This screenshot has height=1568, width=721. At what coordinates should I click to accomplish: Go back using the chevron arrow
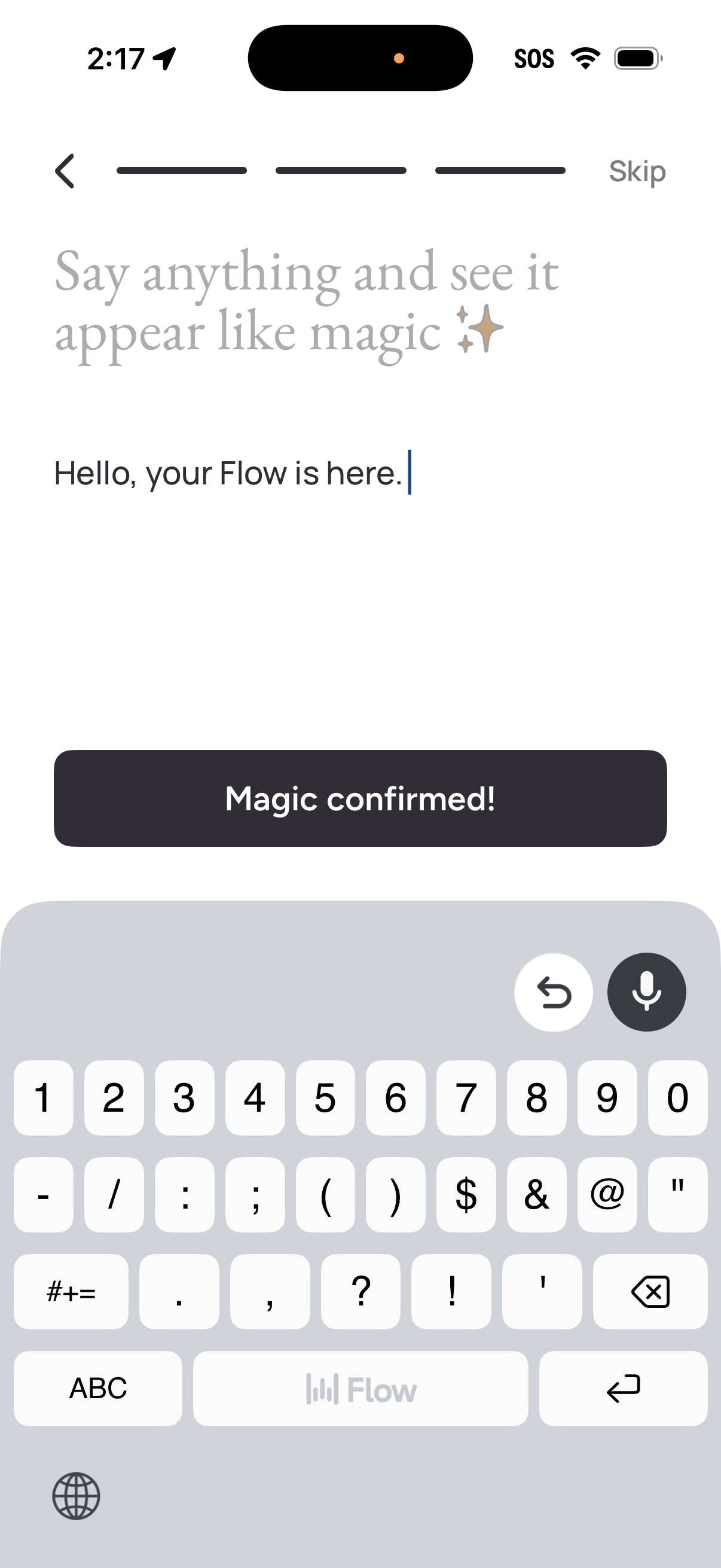(x=65, y=170)
